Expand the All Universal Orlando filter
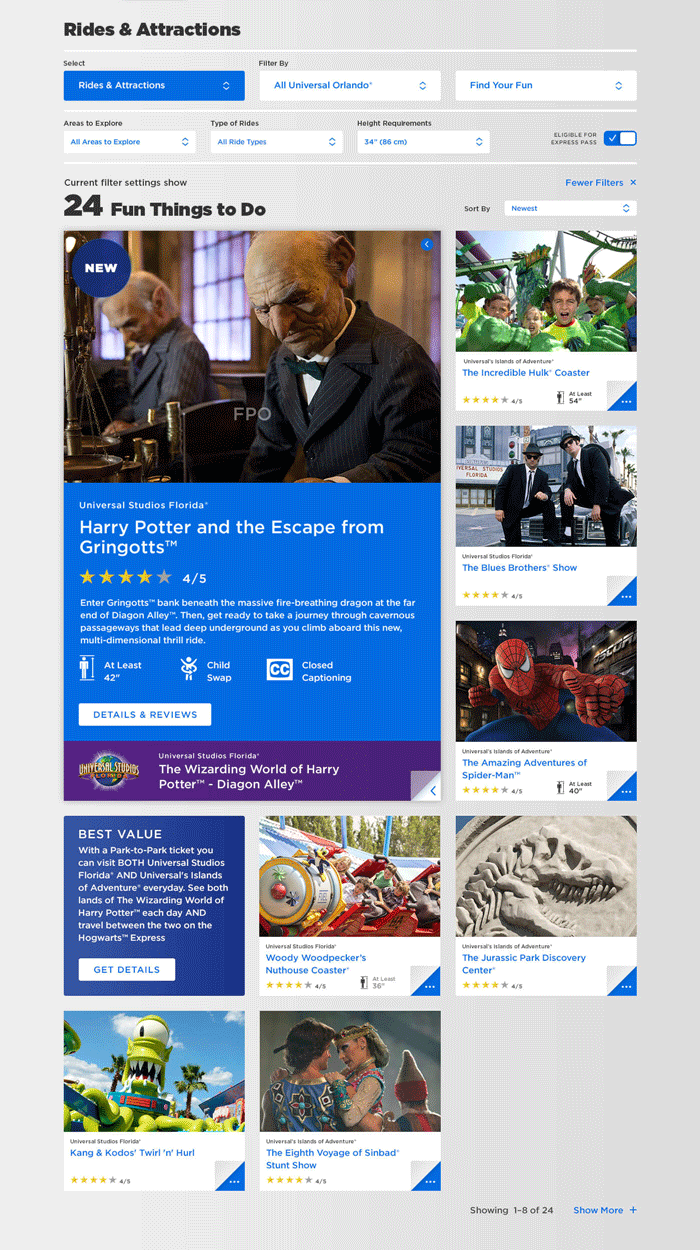Screen dimensions: 700x1250 [x=349, y=85]
